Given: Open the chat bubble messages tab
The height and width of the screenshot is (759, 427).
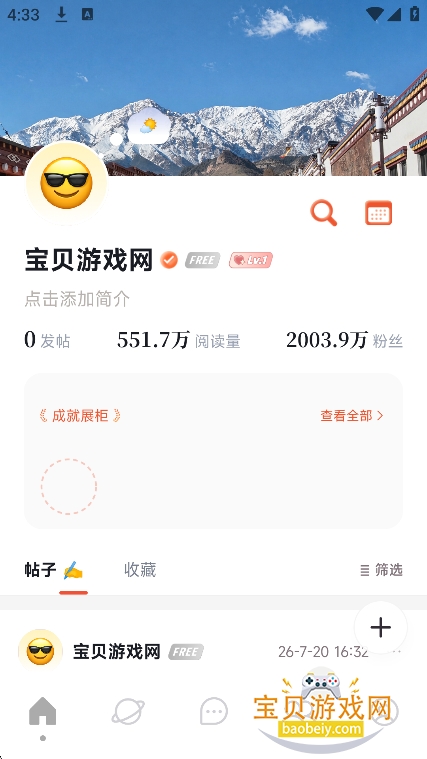Looking at the screenshot, I should [214, 713].
